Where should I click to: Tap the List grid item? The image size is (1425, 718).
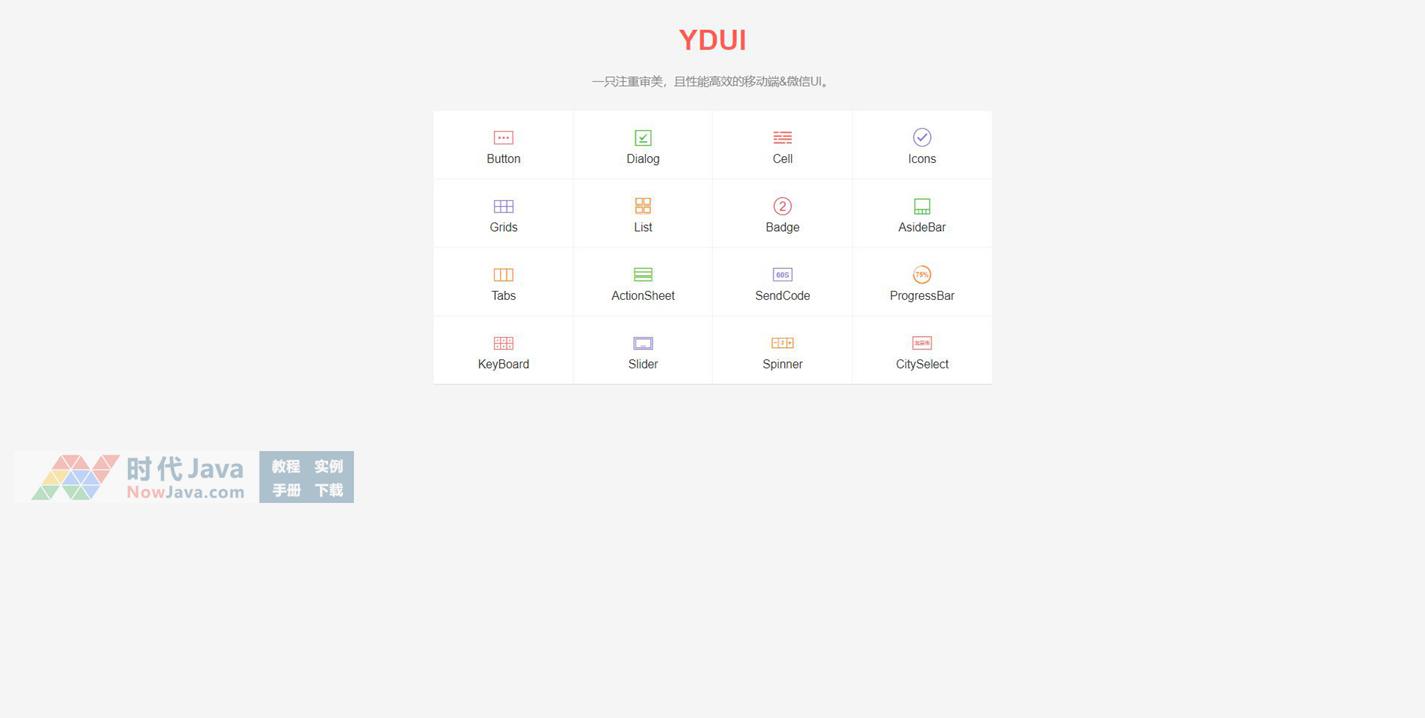[643, 214]
